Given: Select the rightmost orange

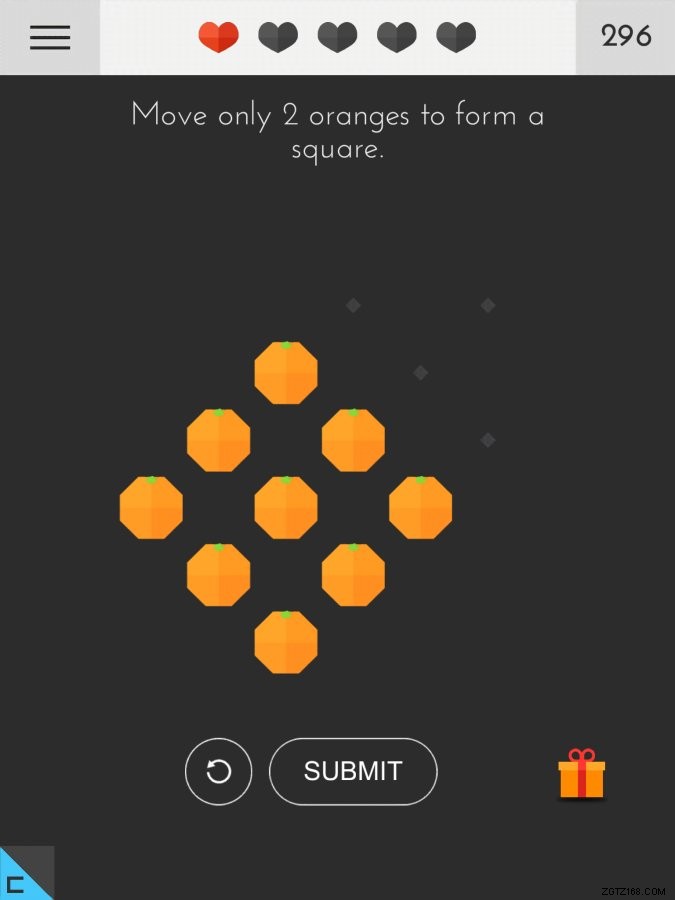Looking at the screenshot, I should point(421,508).
